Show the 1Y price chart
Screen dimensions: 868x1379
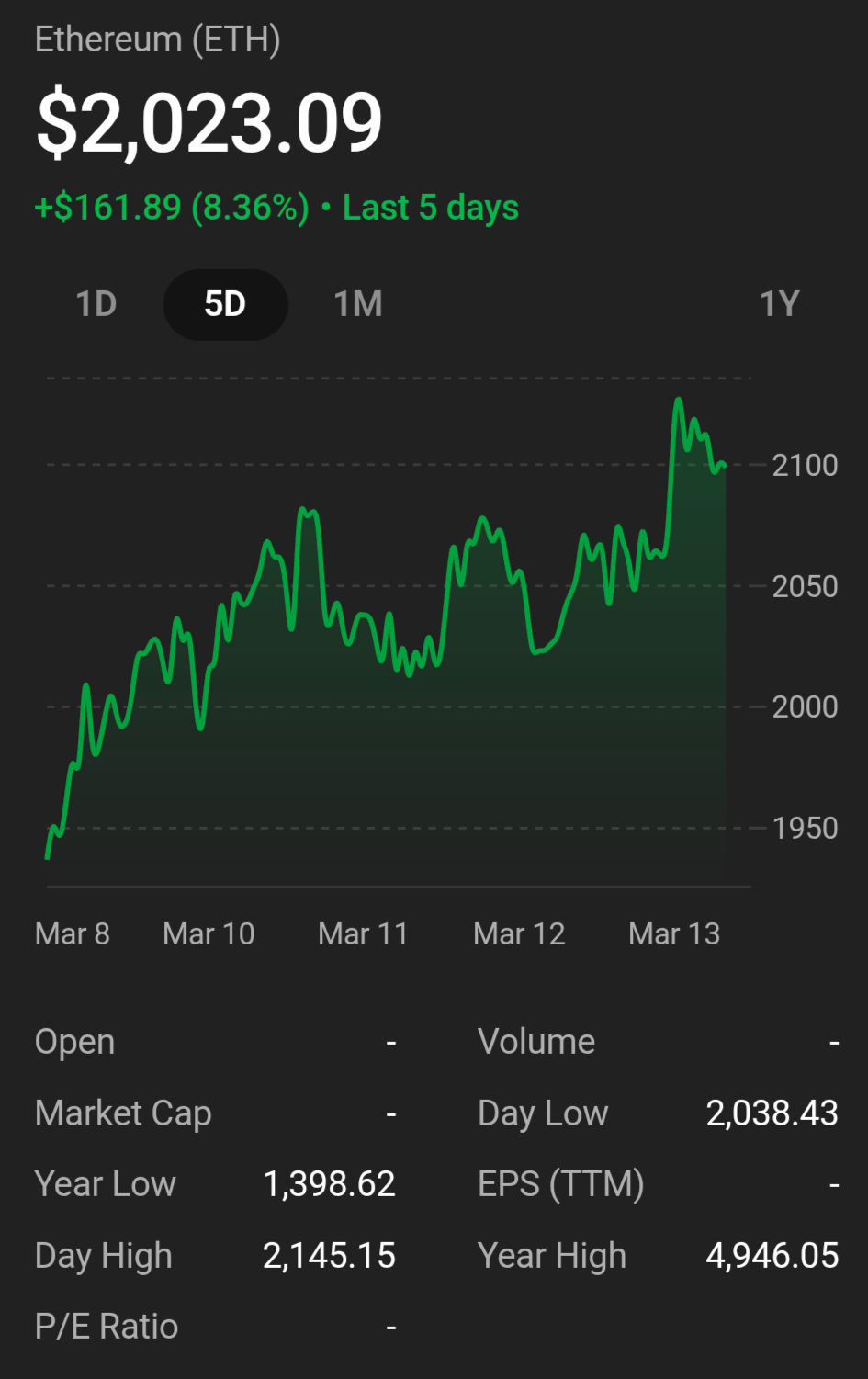coord(779,304)
